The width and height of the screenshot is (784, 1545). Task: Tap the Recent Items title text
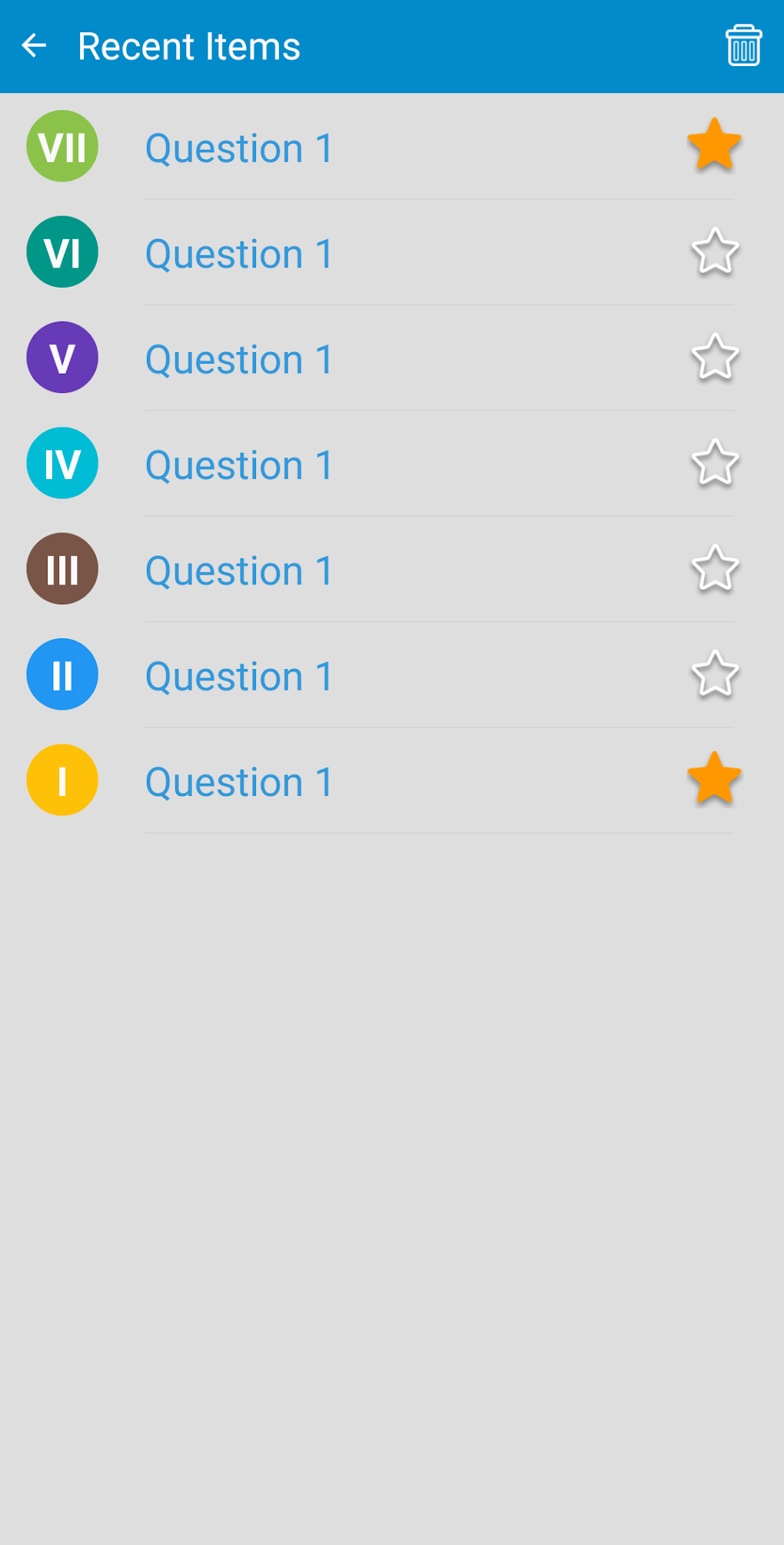point(189,45)
